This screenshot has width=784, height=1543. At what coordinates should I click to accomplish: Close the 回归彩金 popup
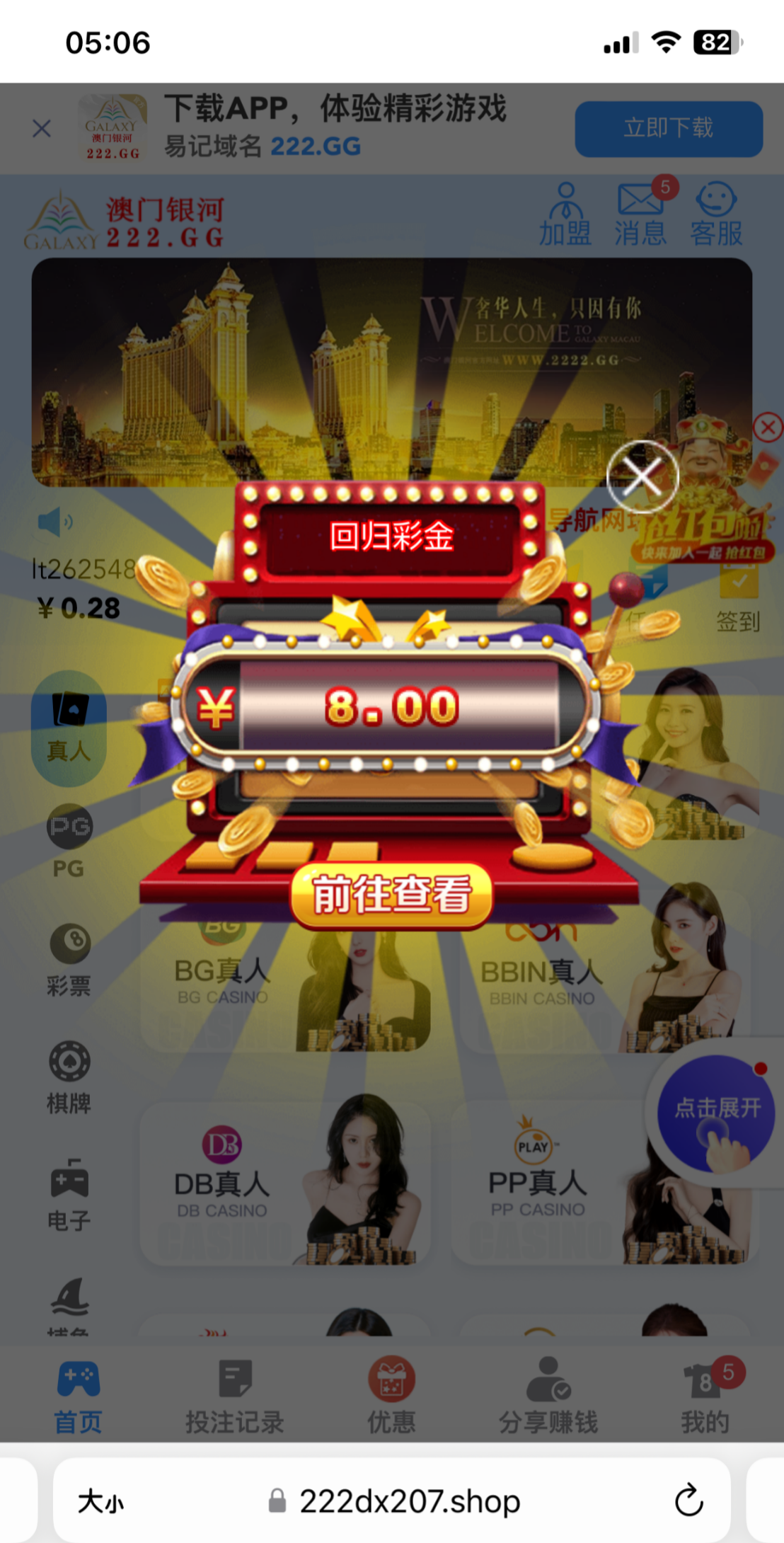point(642,476)
